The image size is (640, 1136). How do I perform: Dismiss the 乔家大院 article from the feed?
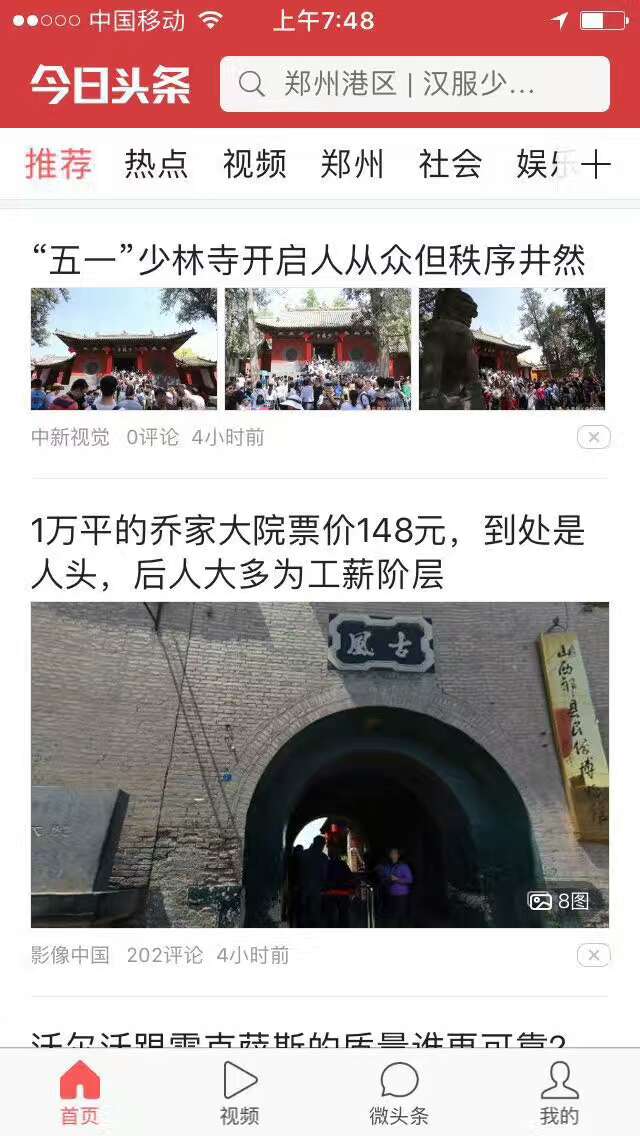[593, 956]
